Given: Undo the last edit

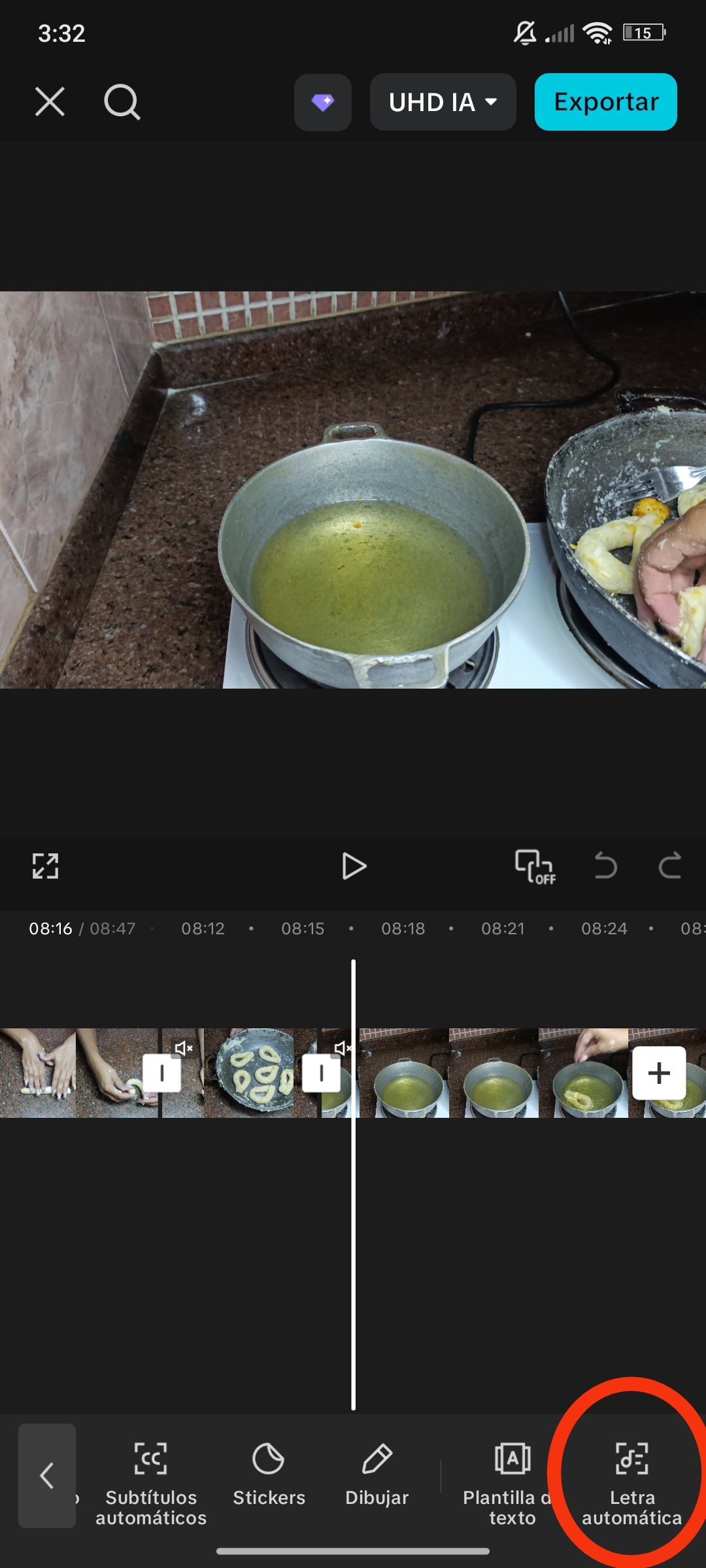Looking at the screenshot, I should pyautogui.click(x=605, y=866).
